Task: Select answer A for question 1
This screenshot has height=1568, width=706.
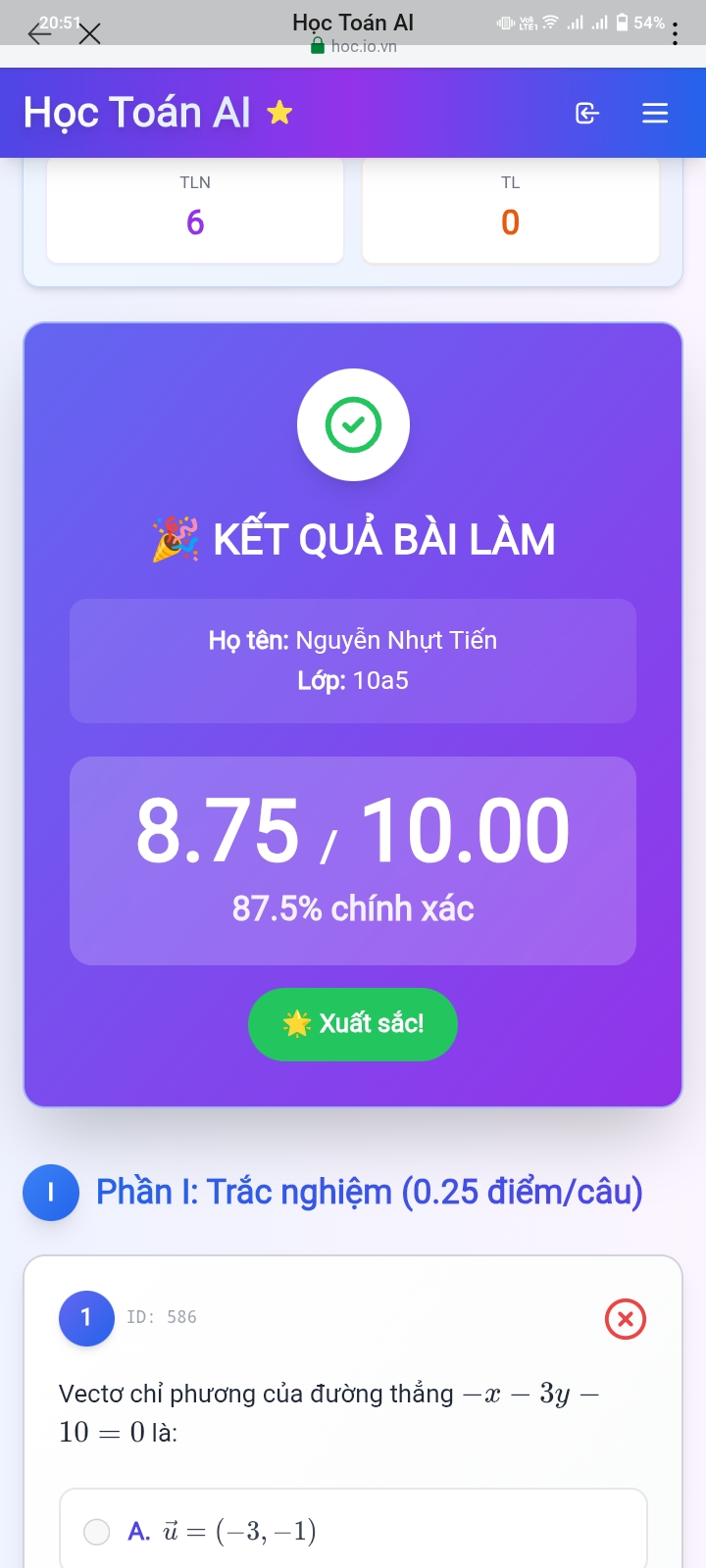Action: click(x=97, y=1531)
